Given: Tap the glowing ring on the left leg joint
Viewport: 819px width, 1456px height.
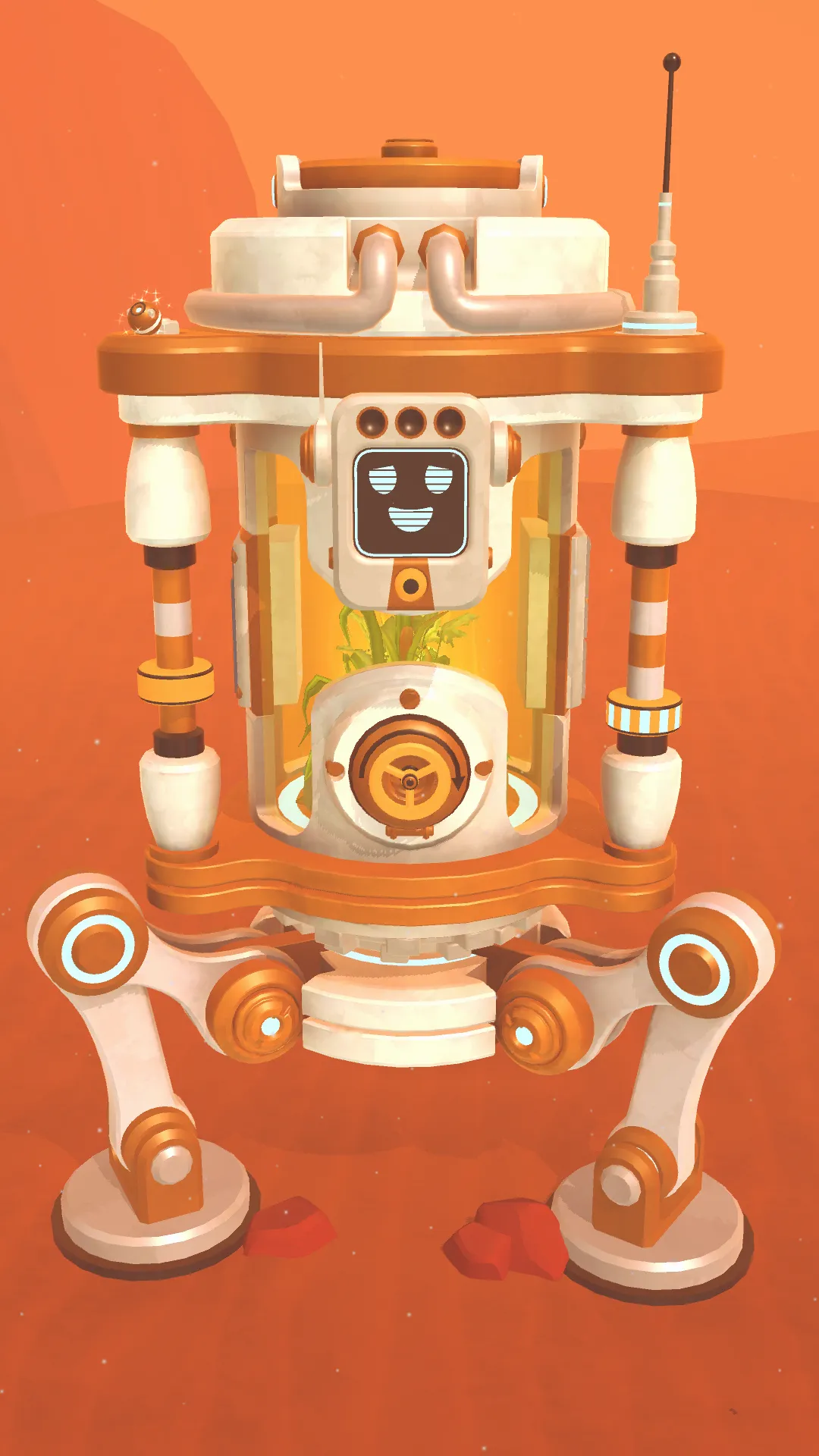Looking at the screenshot, I should coord(98,948).
